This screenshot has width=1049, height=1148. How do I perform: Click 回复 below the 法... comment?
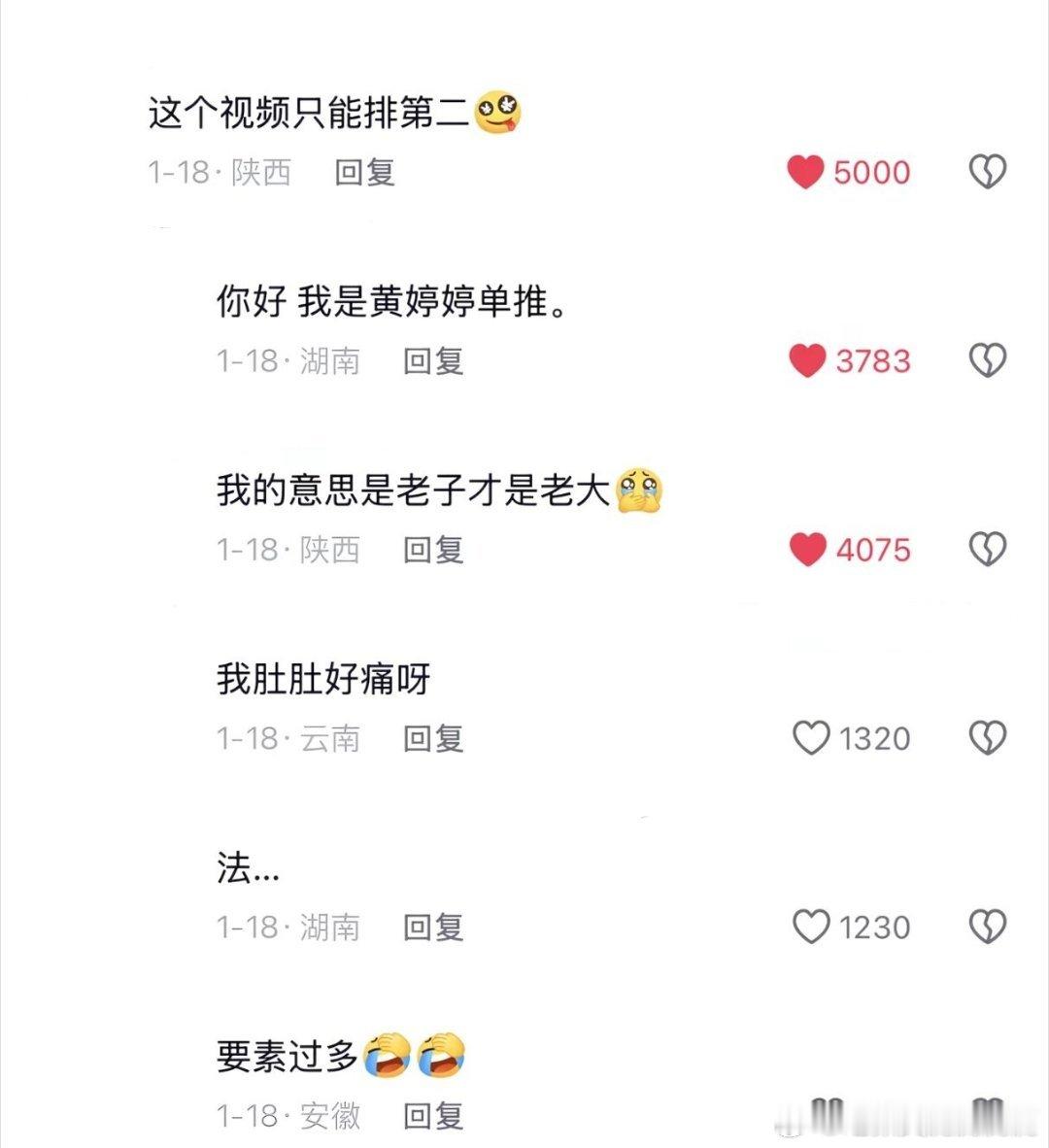(432, 928)
